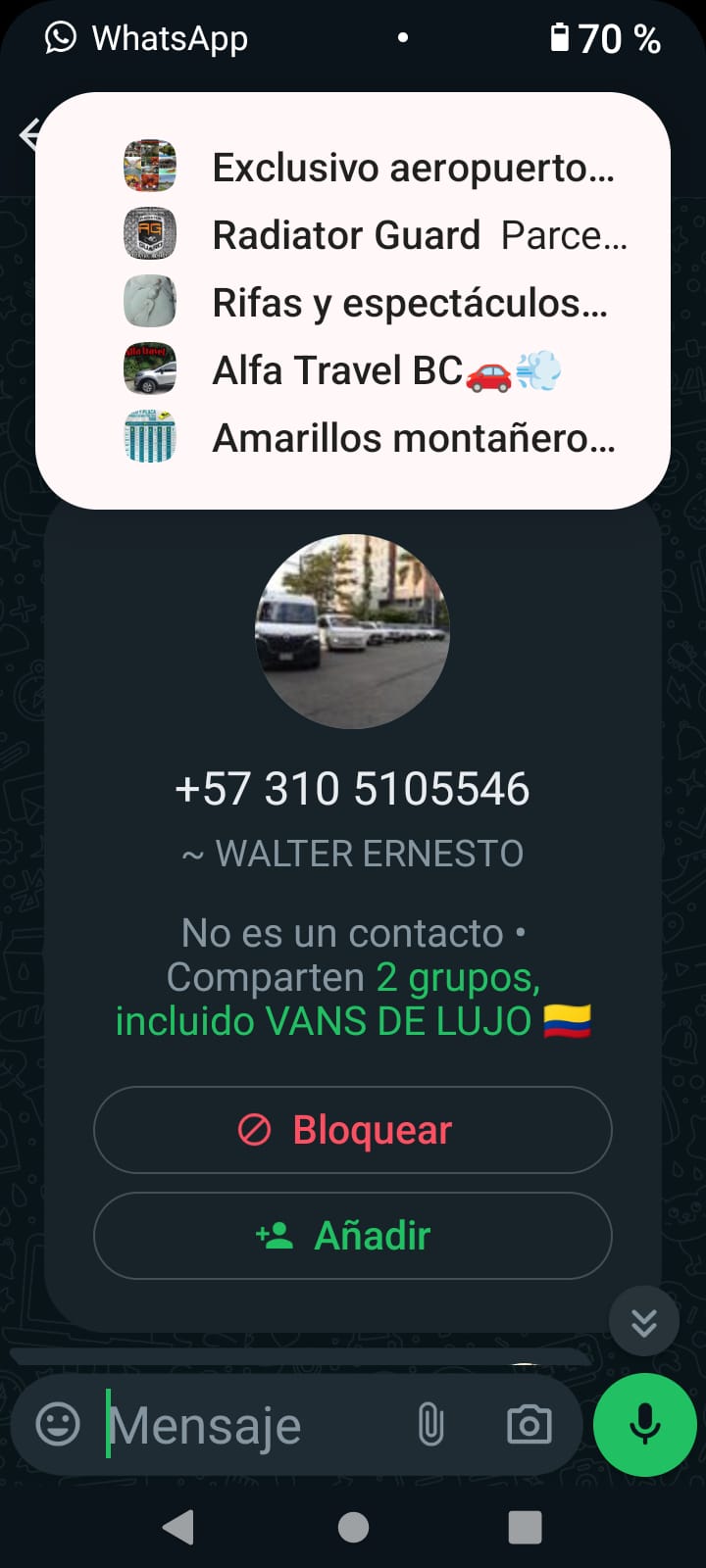
Task: Open the camera from the message bar
Action: pos(529,1424)
